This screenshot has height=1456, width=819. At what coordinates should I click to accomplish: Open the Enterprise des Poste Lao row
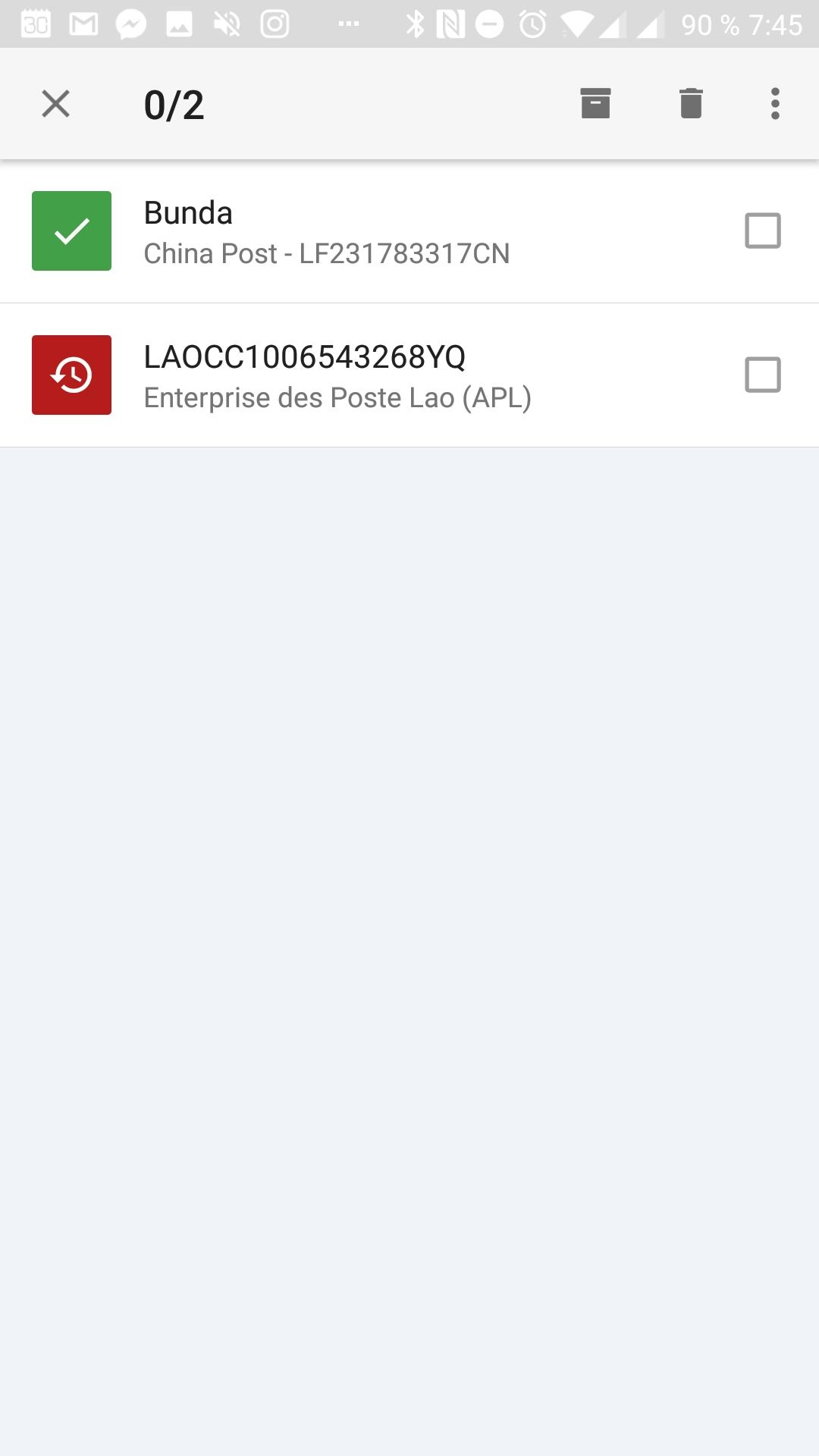point(409,375)
